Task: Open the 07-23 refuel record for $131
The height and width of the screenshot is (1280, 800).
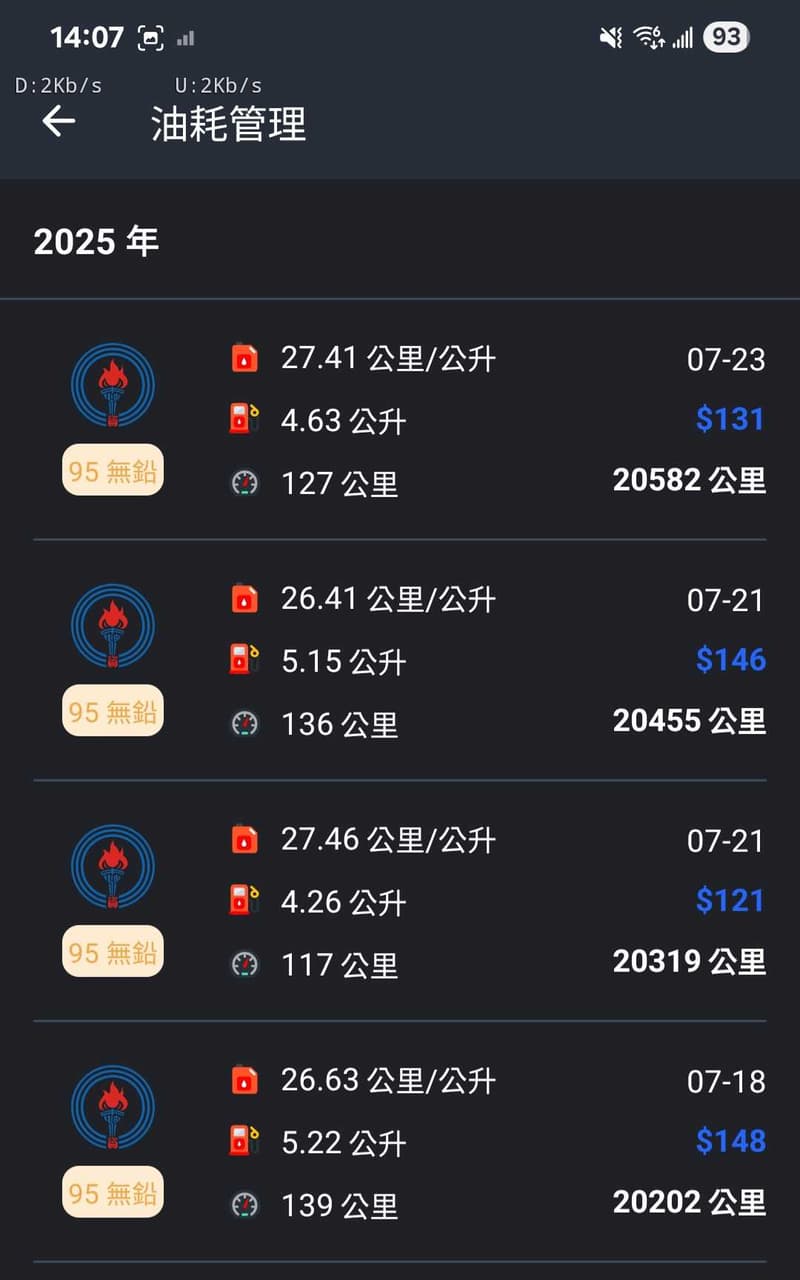Action: click(400, 420)
